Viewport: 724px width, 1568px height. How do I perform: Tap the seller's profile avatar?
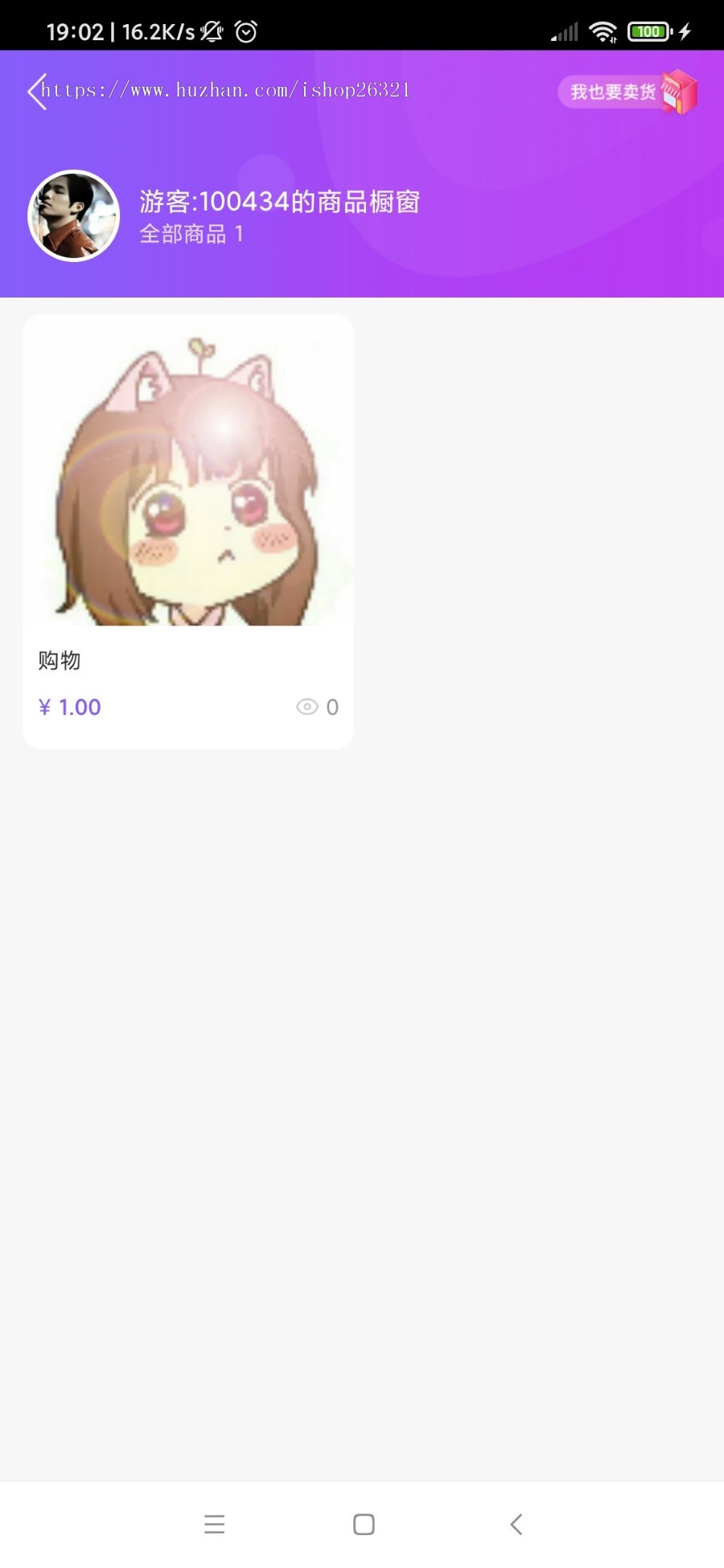click(x=74, y=215)
